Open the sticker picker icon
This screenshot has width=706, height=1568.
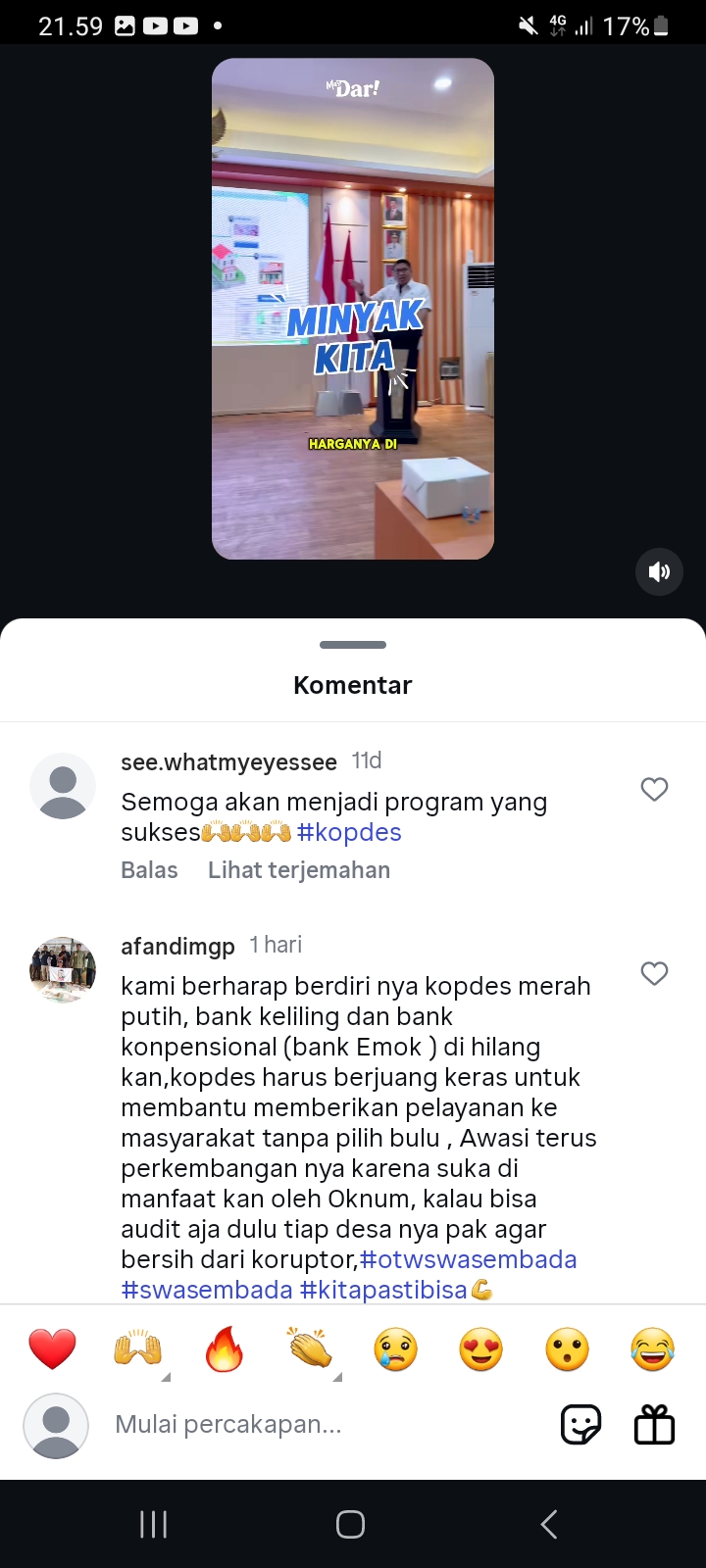point(580,1425)
